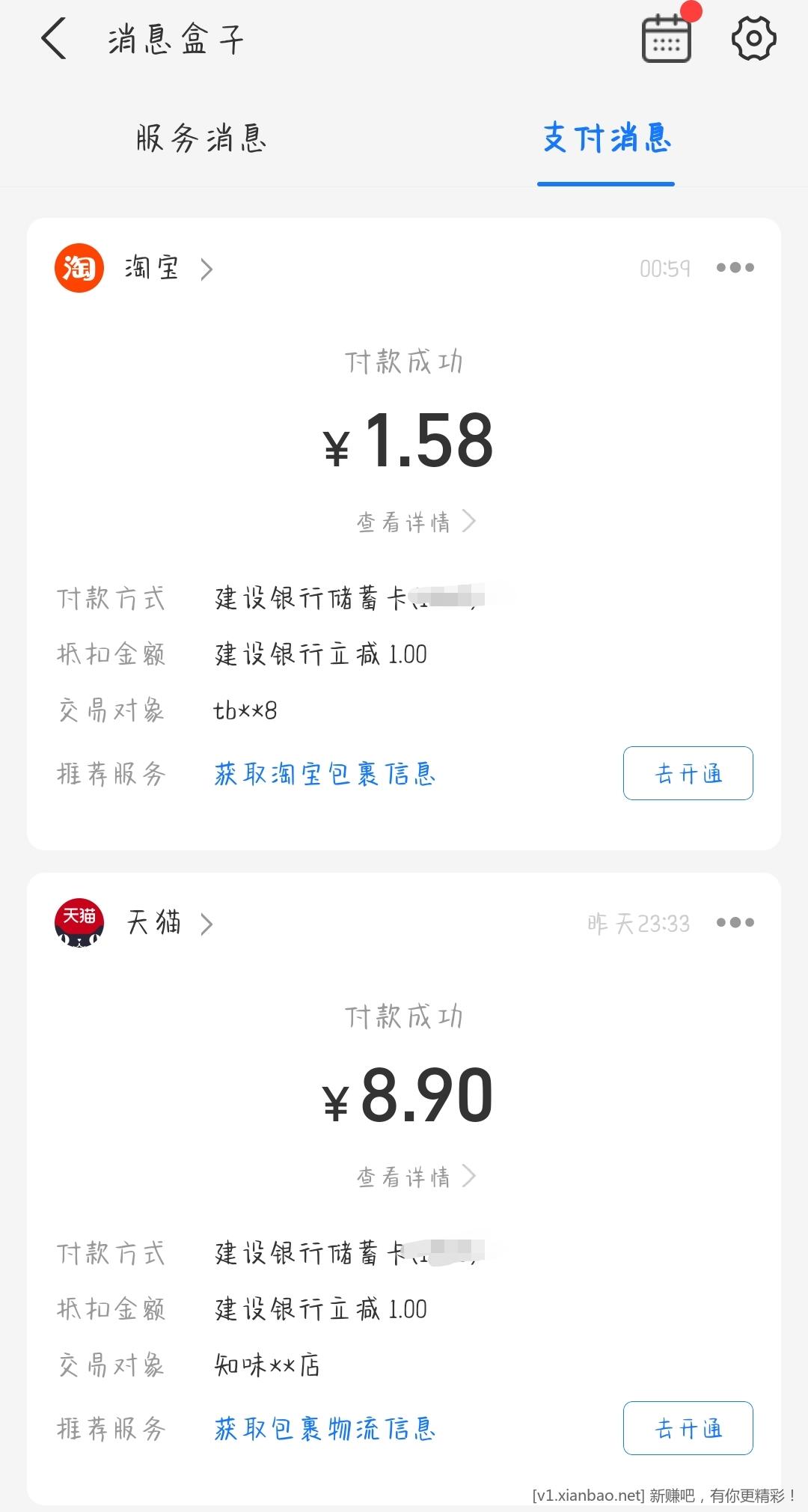Viewport: 808px width, 1512px height.
Task: Open the 淘宝 sender page
Action: point(153,268)
